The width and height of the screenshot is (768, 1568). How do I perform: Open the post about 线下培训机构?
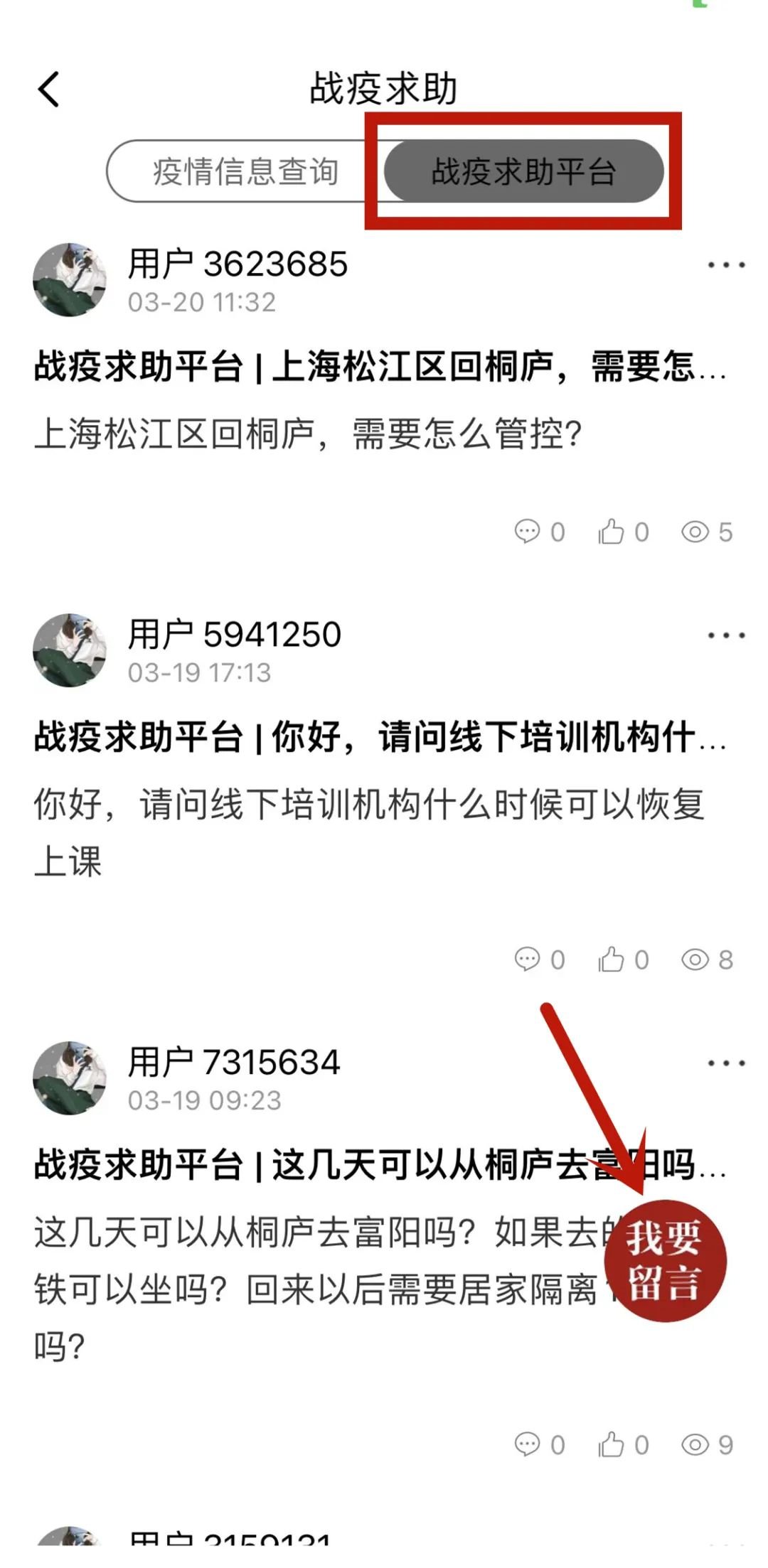(x=379, y=737)
